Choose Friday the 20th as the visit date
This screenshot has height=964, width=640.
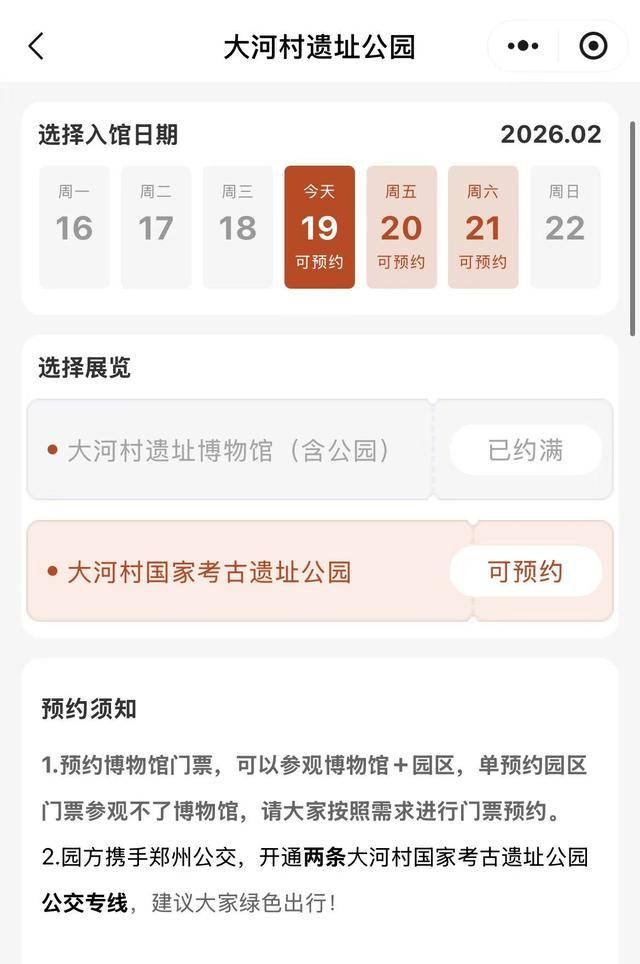(x=401, y=227)
